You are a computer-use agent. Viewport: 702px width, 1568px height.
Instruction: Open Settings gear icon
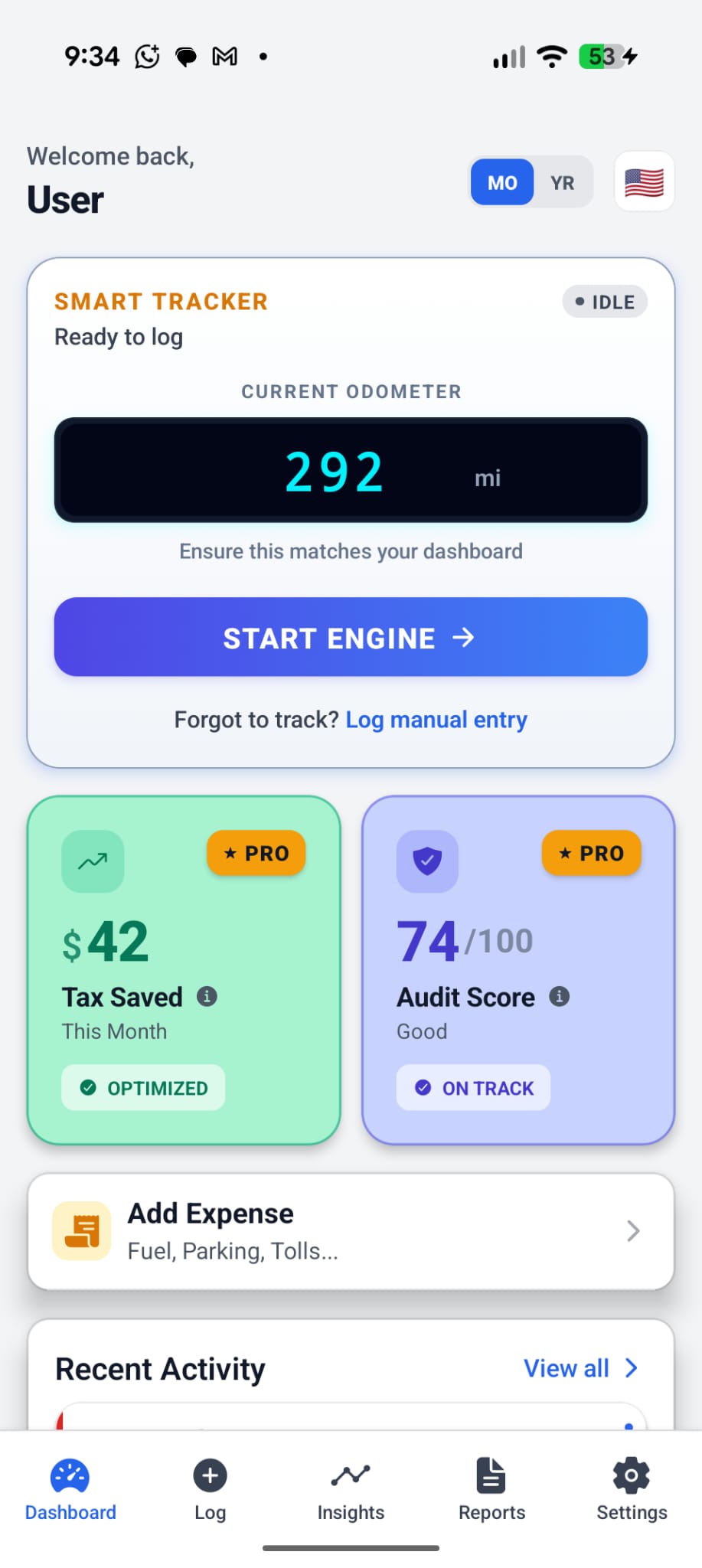[x=631, y=1474]
